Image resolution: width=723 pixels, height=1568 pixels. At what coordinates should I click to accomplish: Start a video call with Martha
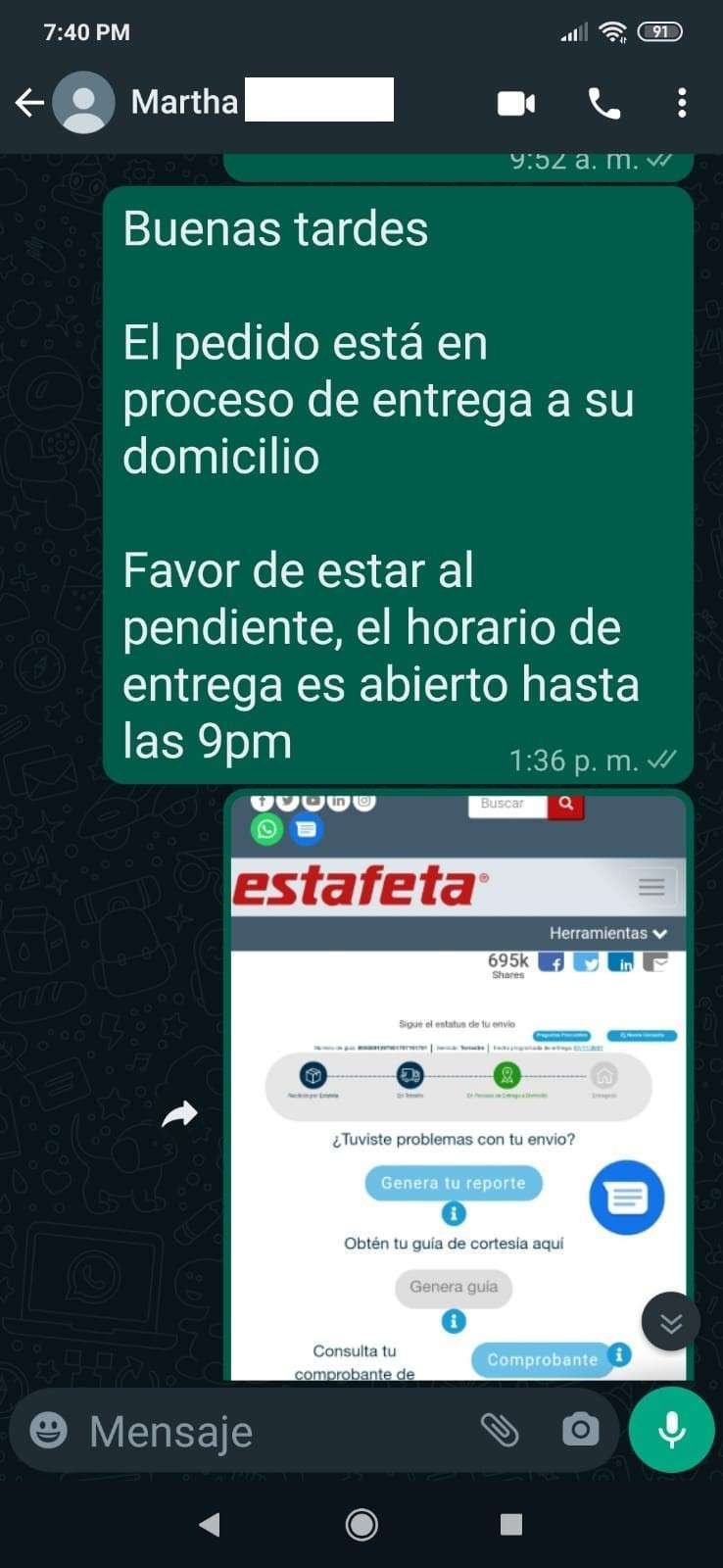coord(516,103)
